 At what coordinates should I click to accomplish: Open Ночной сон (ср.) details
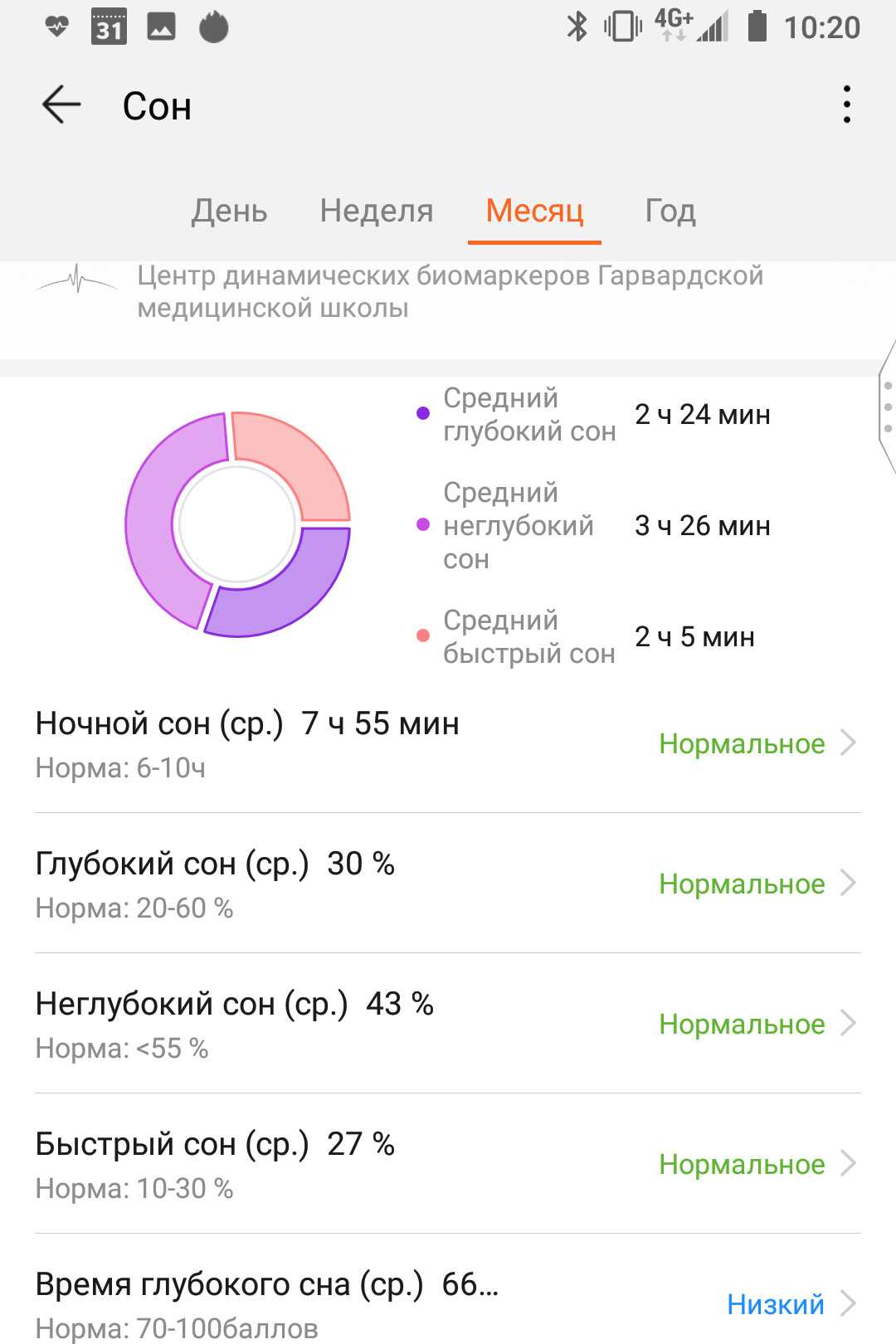[x=448, y=743]
